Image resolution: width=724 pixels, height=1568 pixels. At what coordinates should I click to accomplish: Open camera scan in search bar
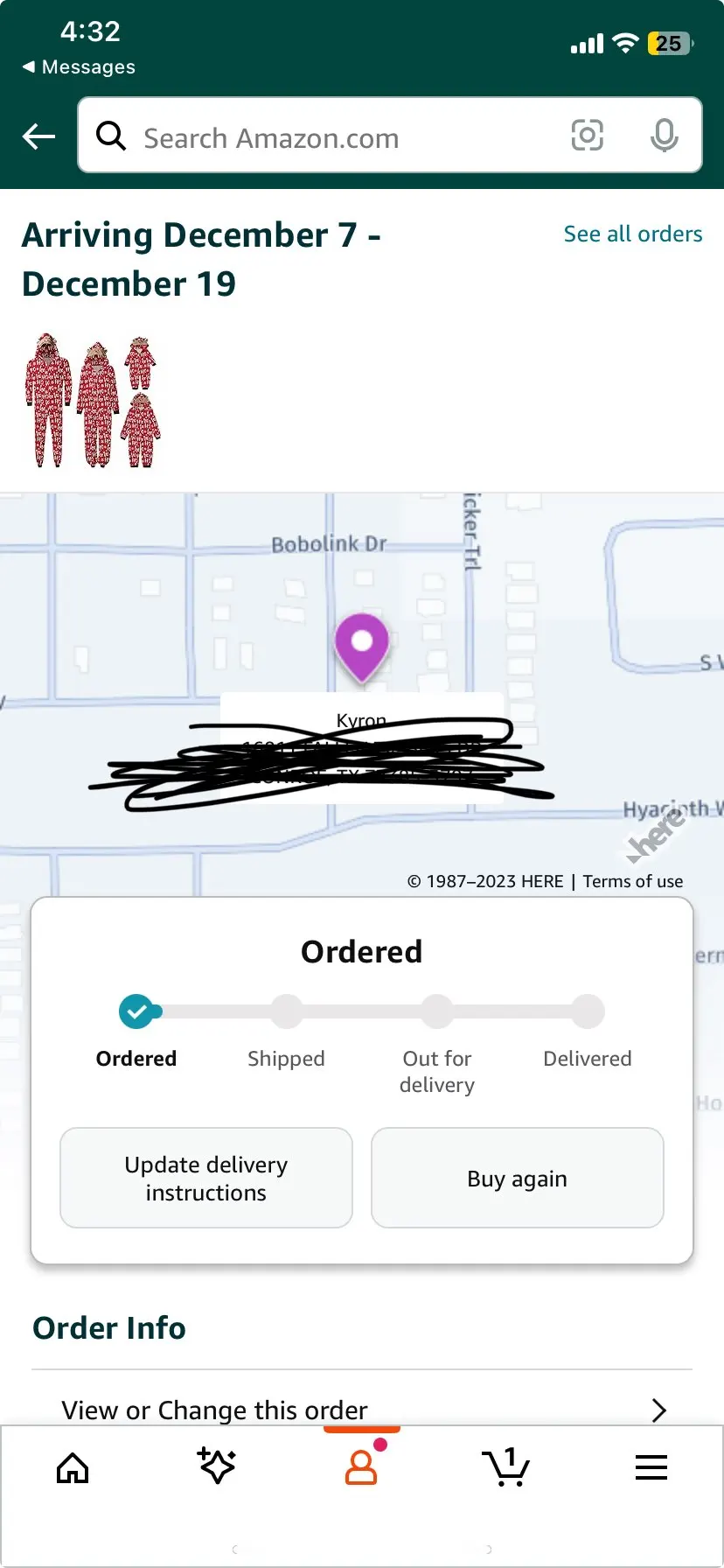587,135
